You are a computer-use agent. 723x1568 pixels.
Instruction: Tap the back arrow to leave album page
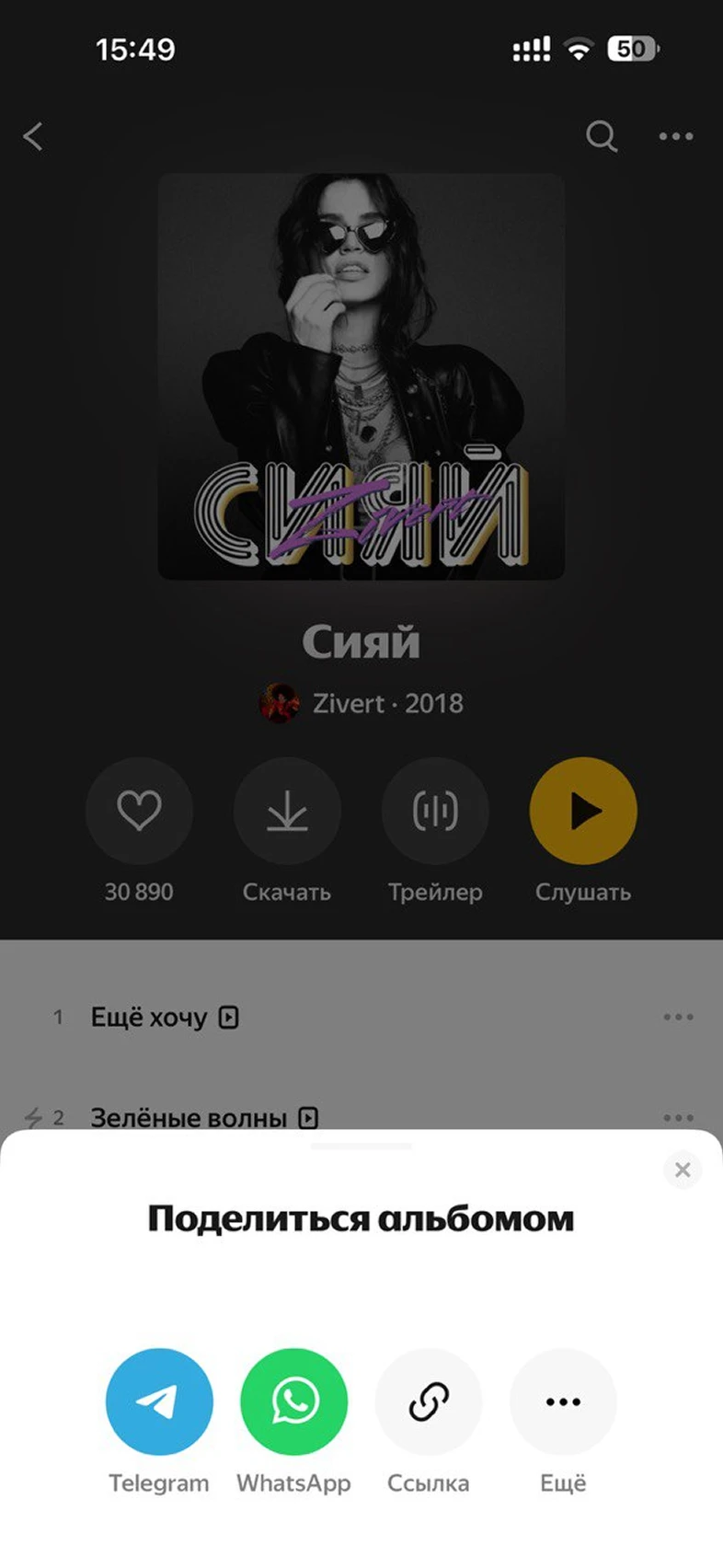33,136
